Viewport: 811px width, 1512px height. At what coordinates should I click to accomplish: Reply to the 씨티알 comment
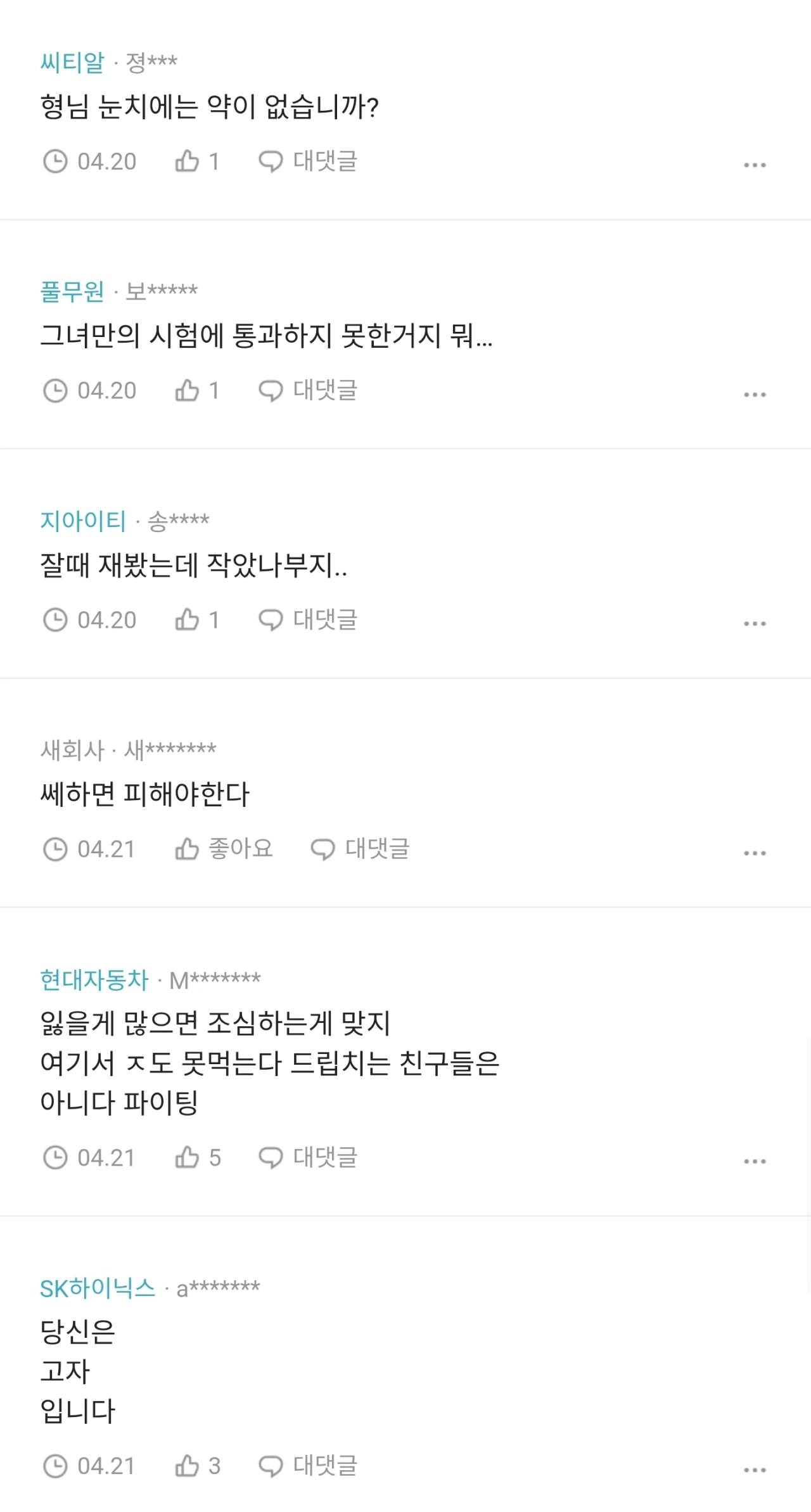point(308,162)
